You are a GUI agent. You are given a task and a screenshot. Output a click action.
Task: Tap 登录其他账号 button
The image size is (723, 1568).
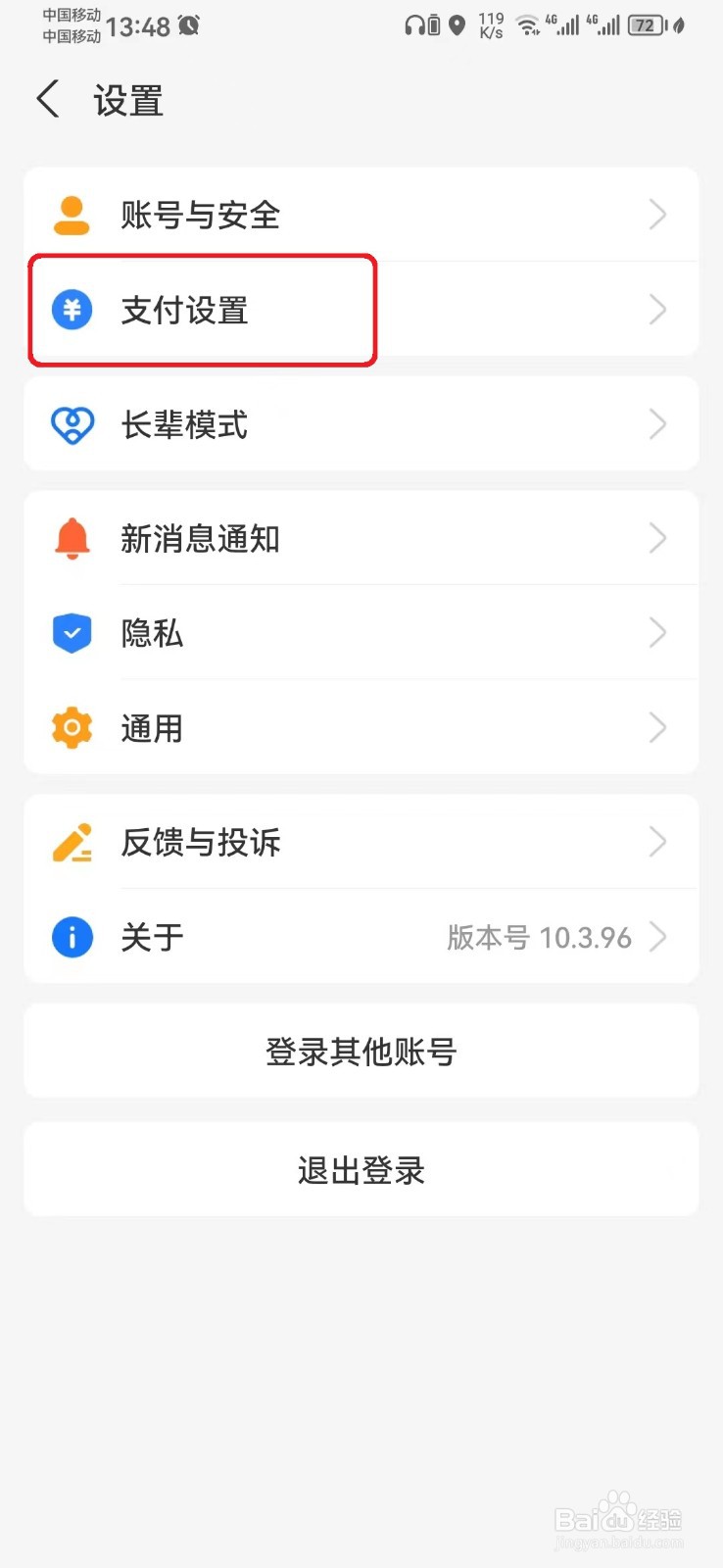[361, 1052]
